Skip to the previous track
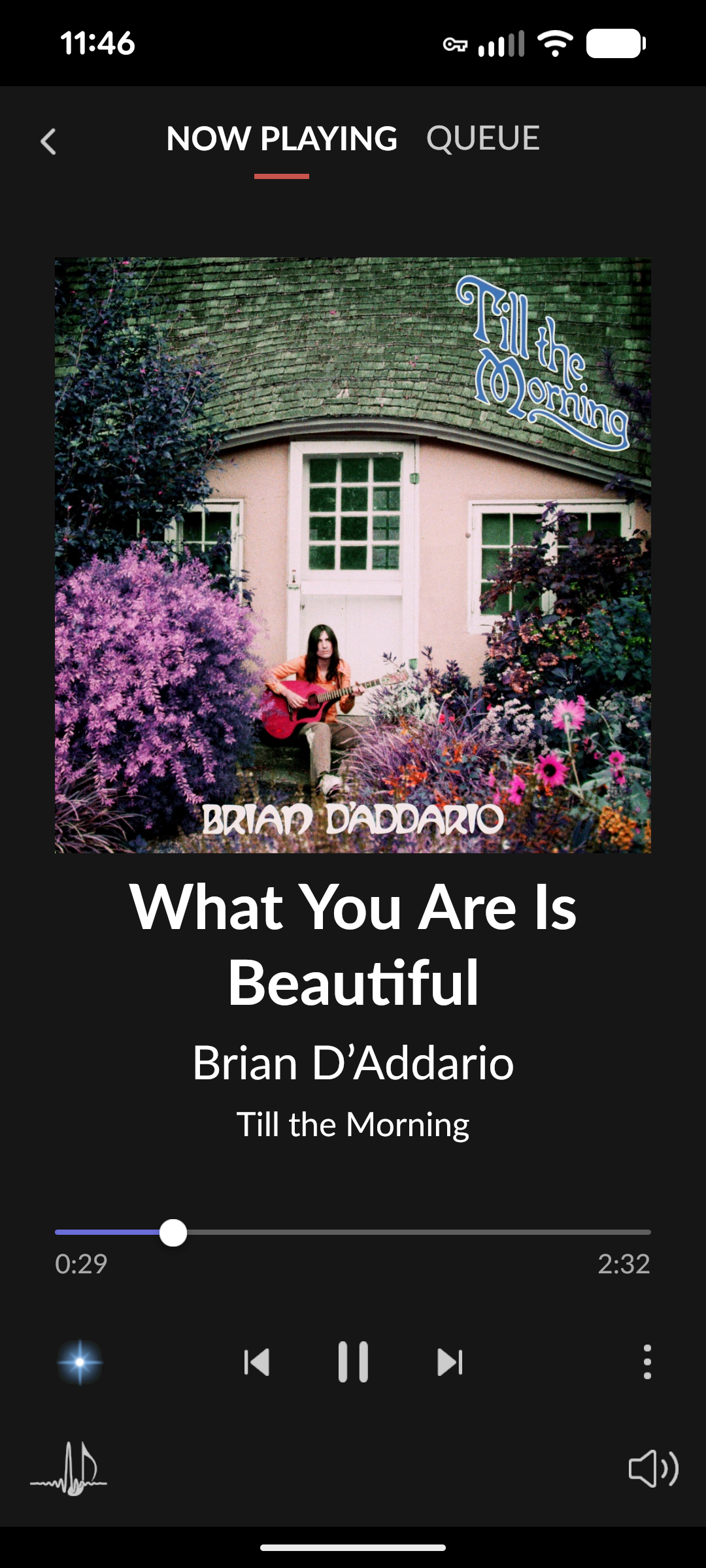The image size is (706, 1568). [x=256, y=1362]
